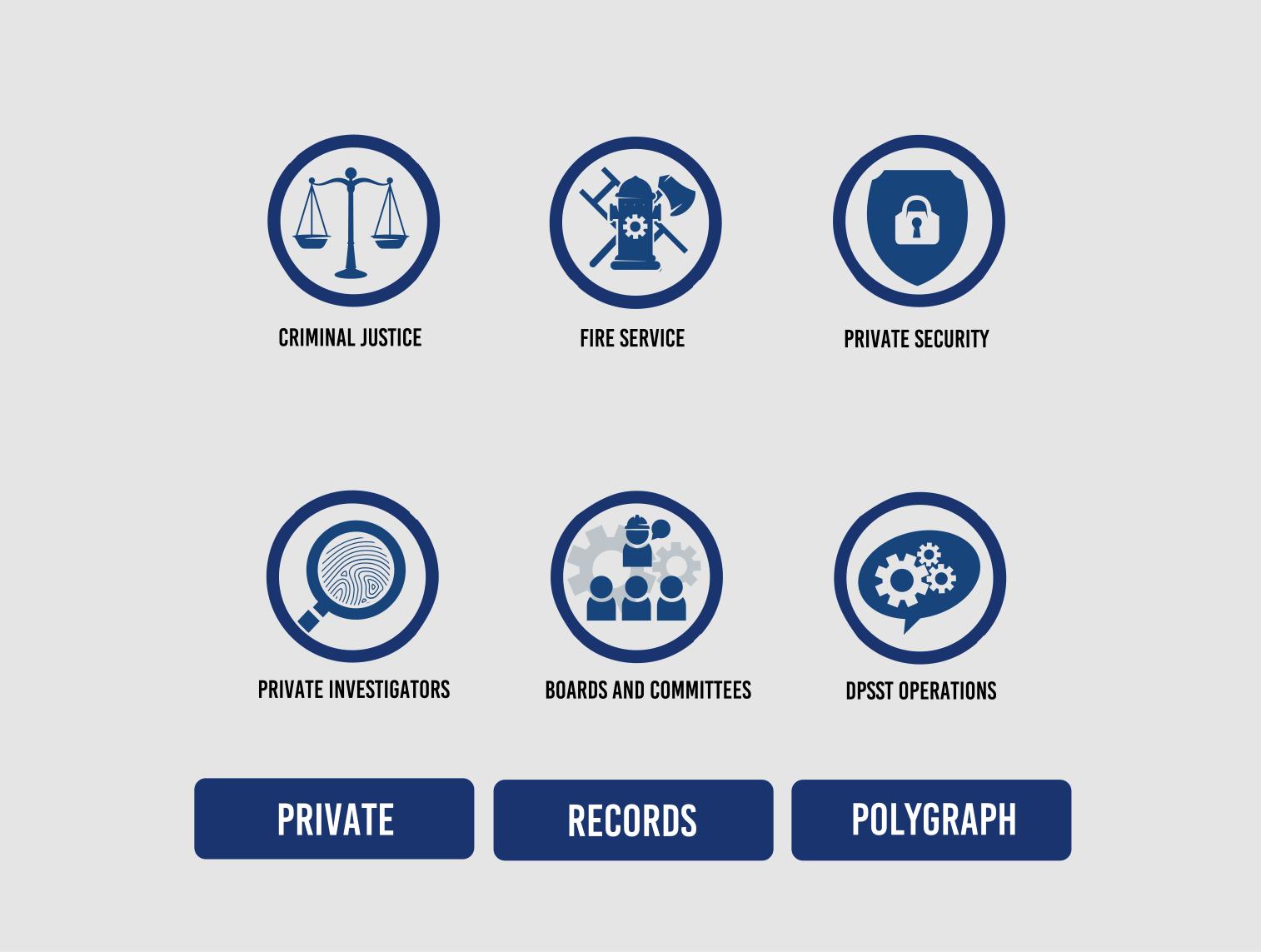Select the Polygraph button

(931, 820)
